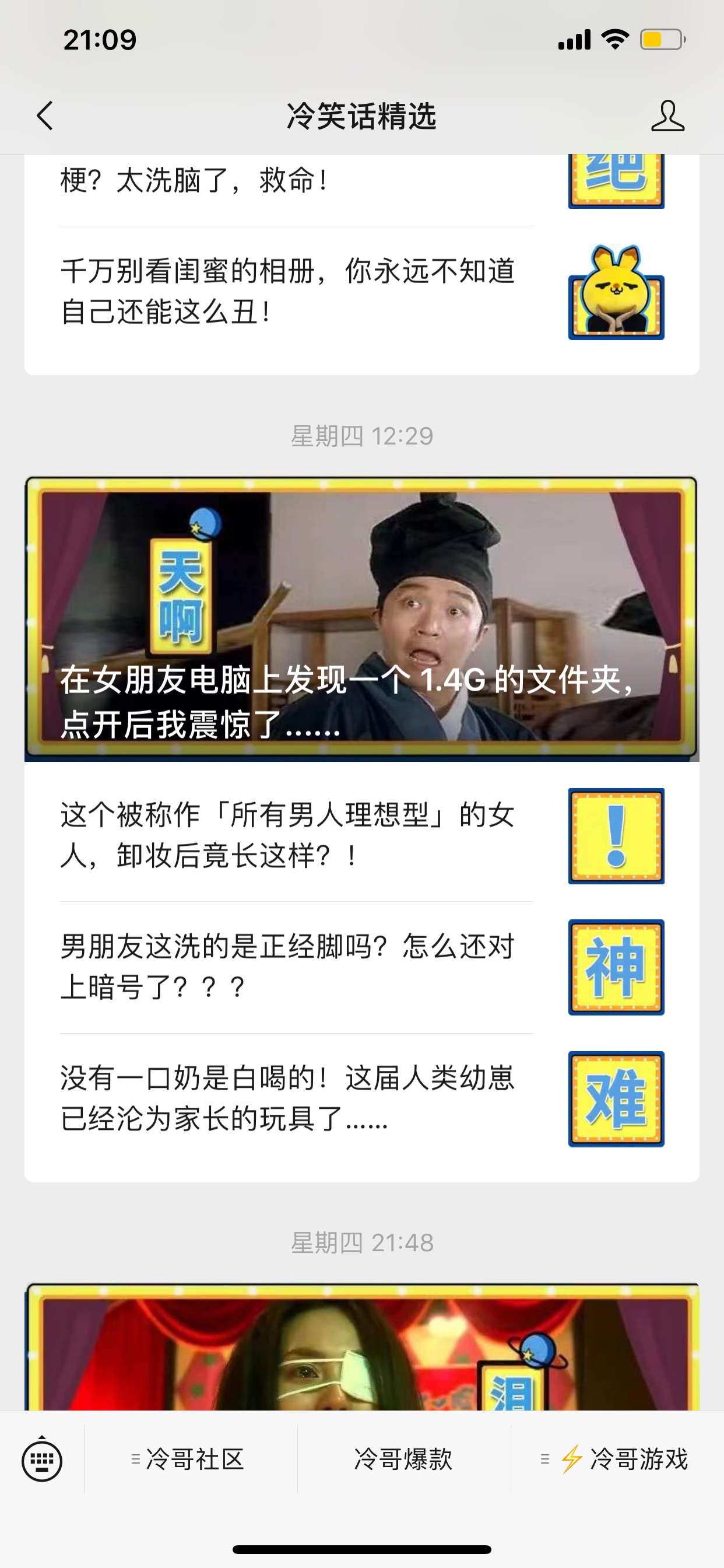Open the account profile icon

[667, 116]
